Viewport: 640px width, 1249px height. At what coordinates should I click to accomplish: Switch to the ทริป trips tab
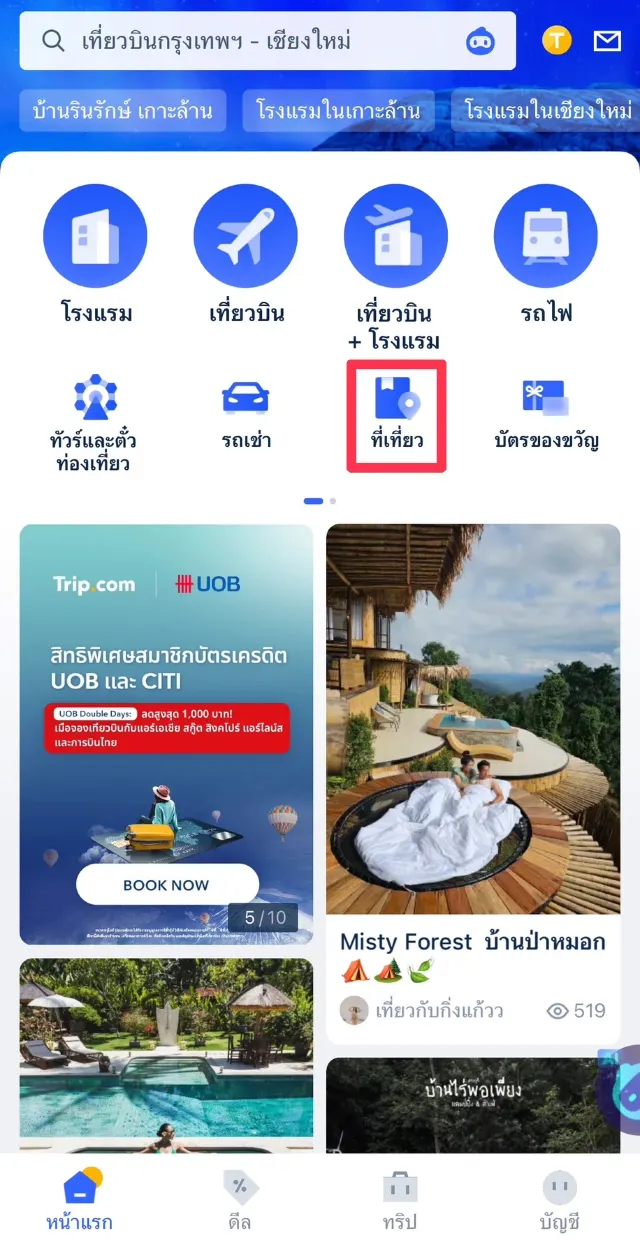[x=400, y=1200]
